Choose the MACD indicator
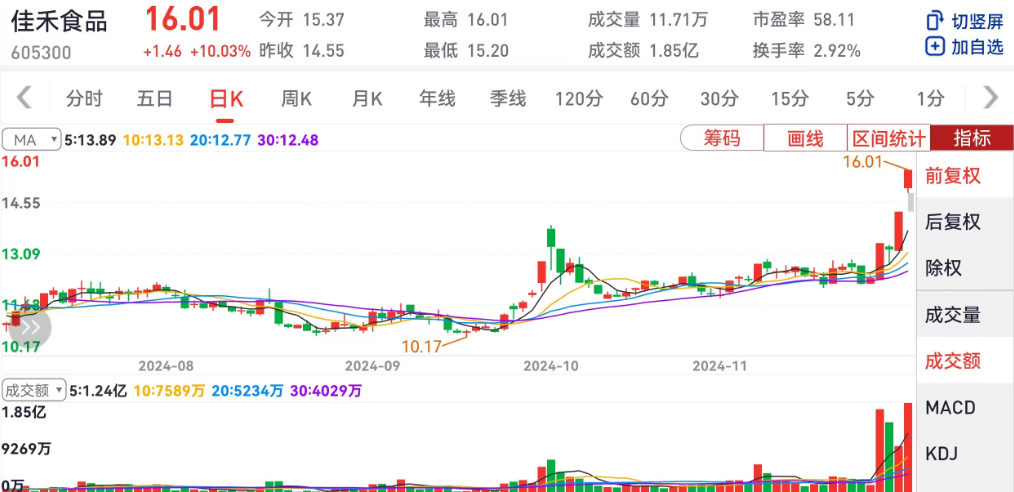The image size is (1014, 492). [950, 407]
